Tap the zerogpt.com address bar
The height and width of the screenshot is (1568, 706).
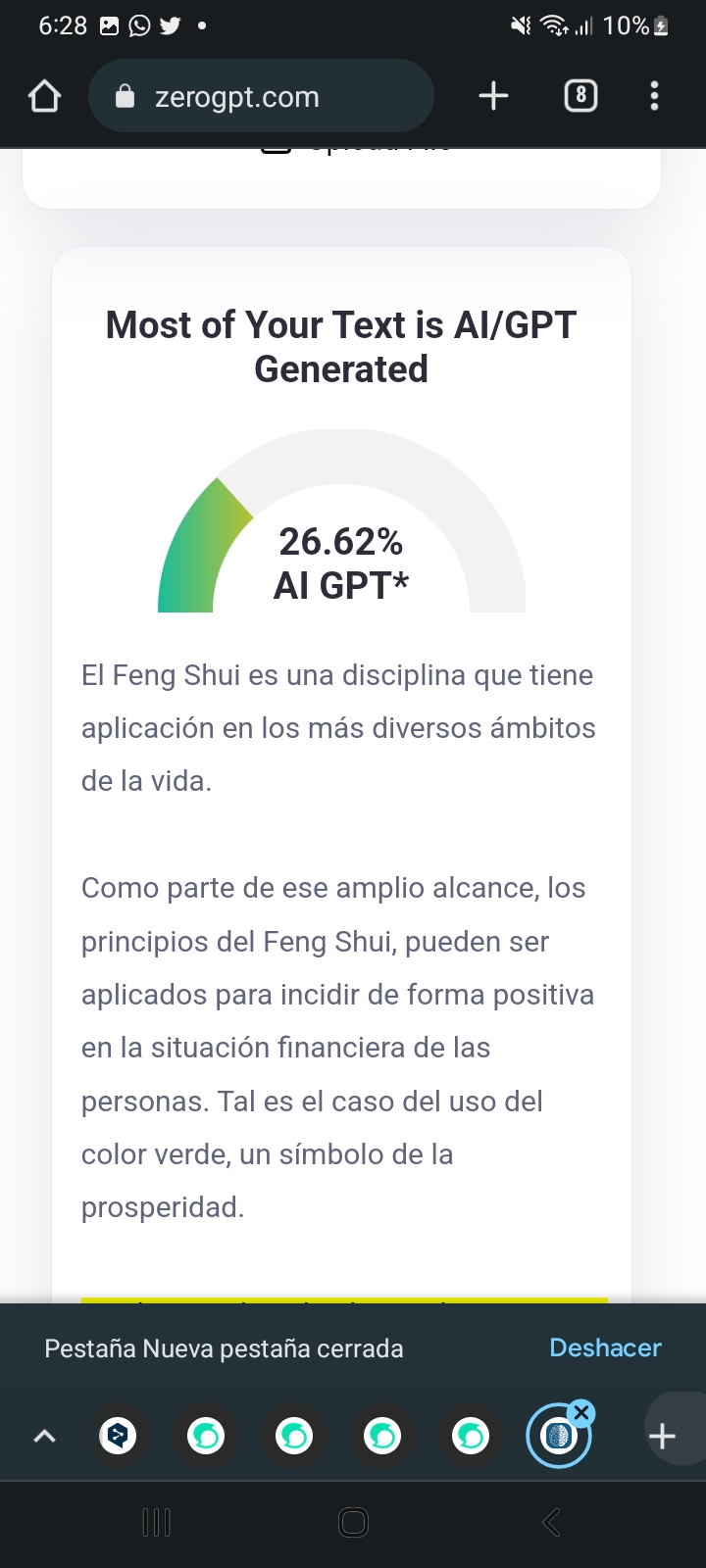tap(261, 96)
